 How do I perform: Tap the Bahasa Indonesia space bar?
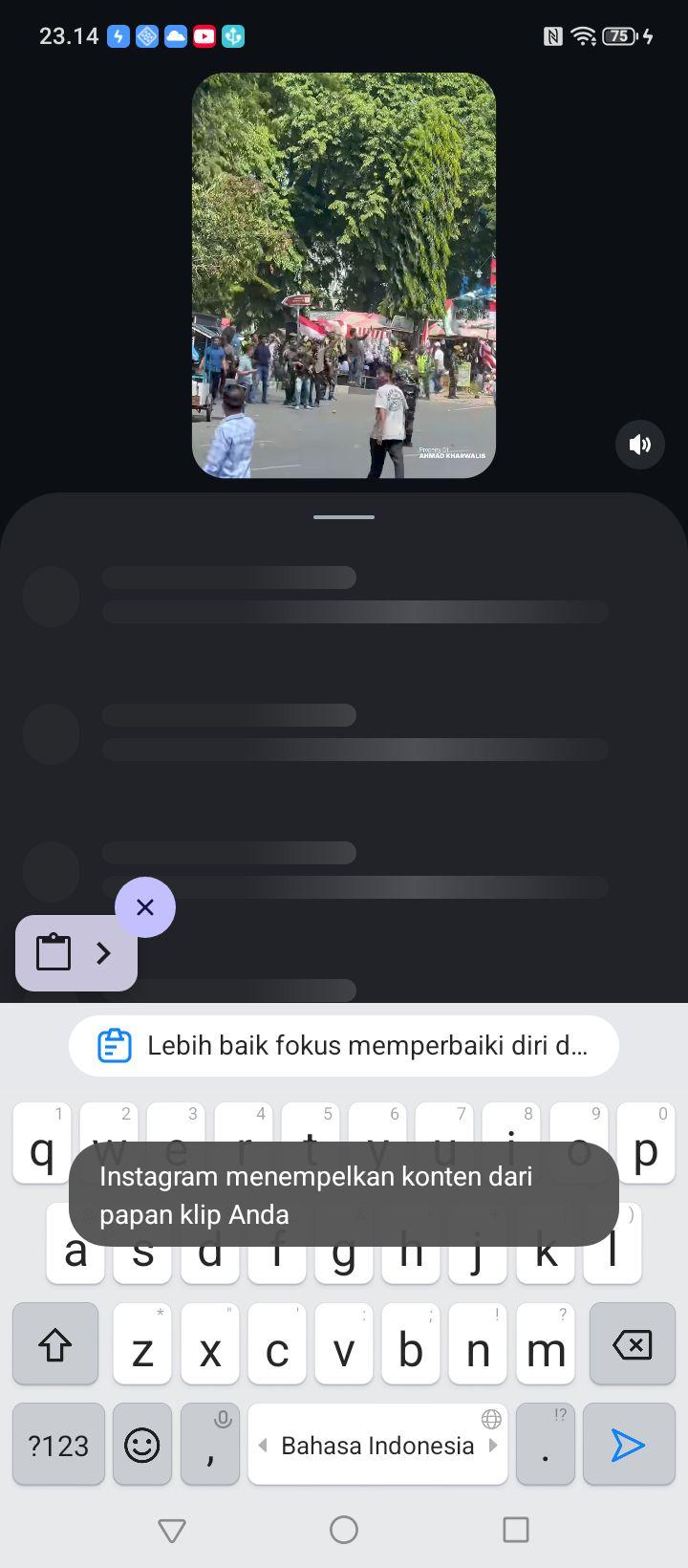click(377, 1444)
